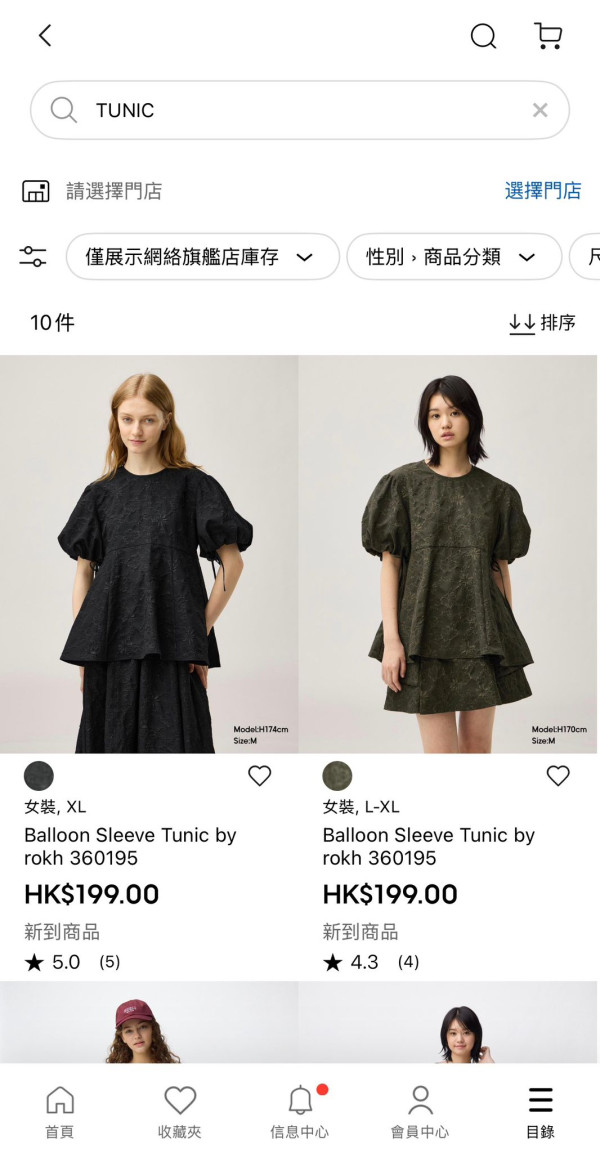Open the black Balloon Sleeve Tunic product
The height and width of the screenshot is (1153, 600).
pyautogui.click(x=149, y=553)
